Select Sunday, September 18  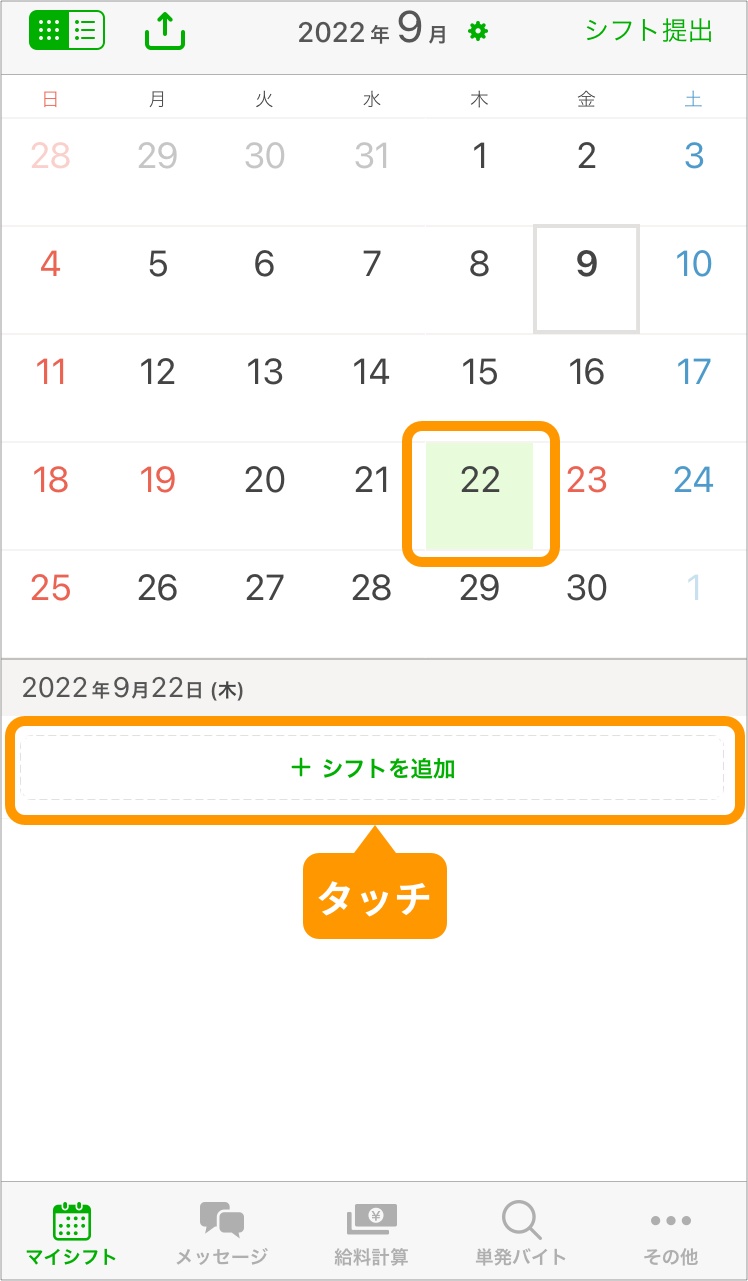click(49, 481)
